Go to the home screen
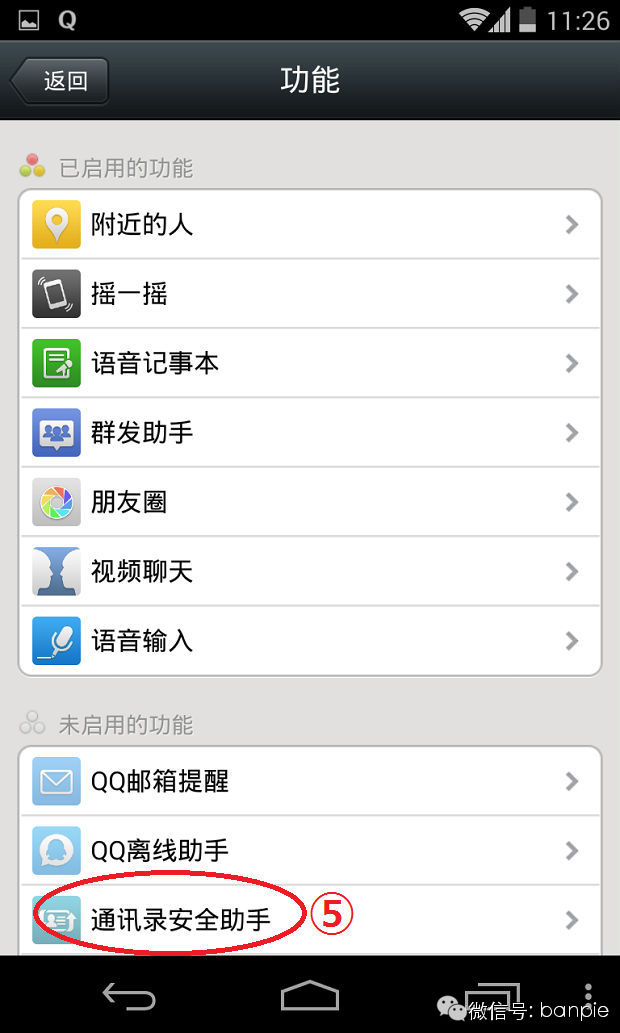620x1033 pixels. 310,996
